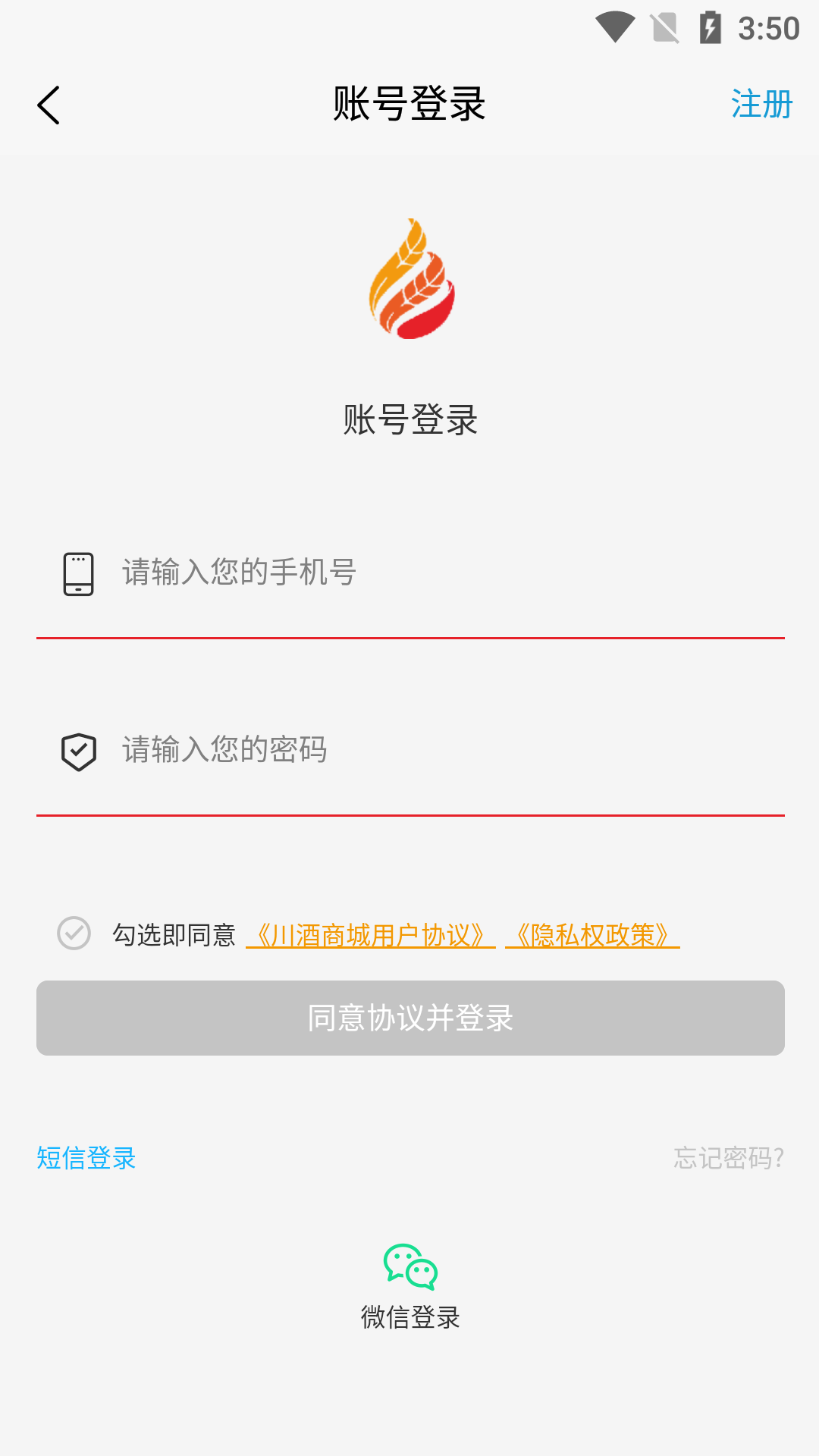Open 忘记密码 password recovery
819x1456 pixels.
[729, 1158]
